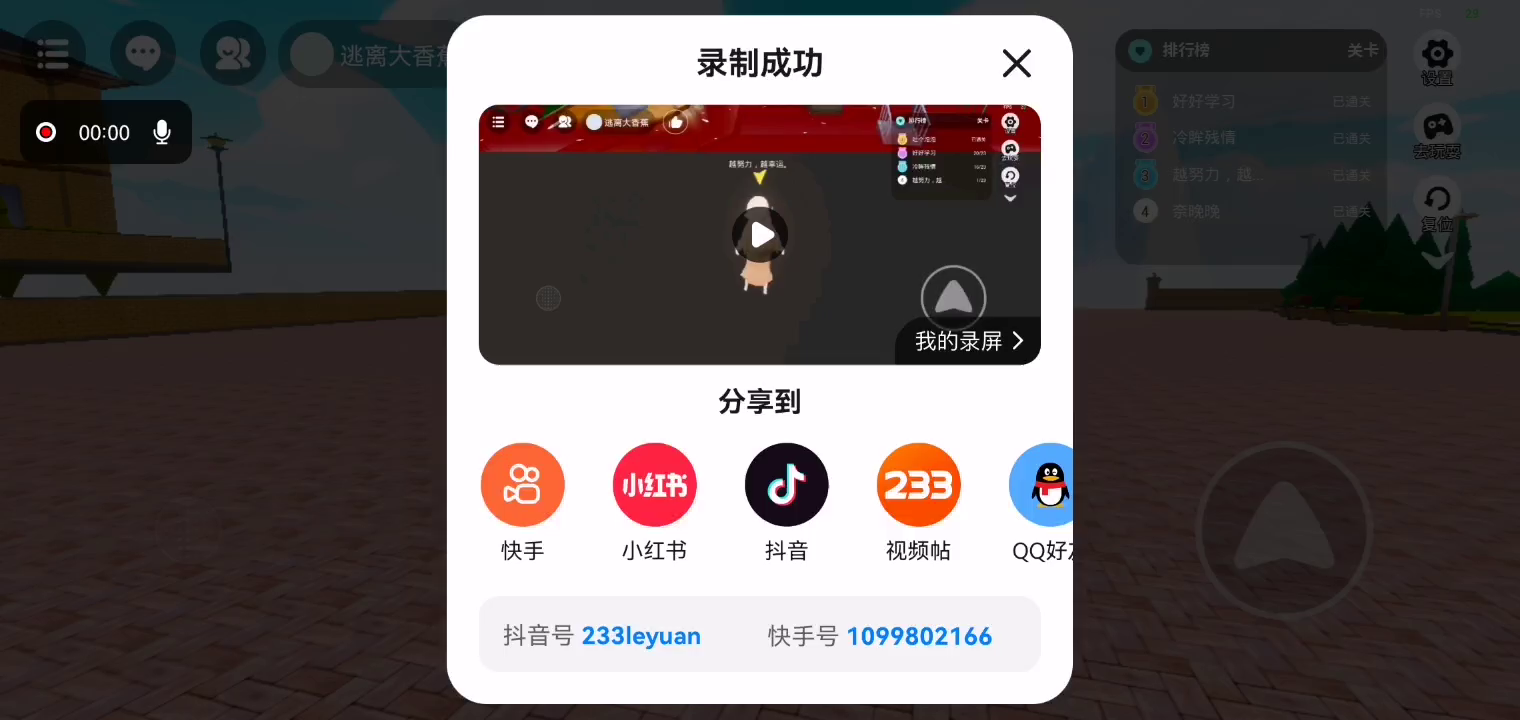1520x720 pixels.
Task: Share the recording to 小红书
Action: pyautogui.click(x=655, y=486)
